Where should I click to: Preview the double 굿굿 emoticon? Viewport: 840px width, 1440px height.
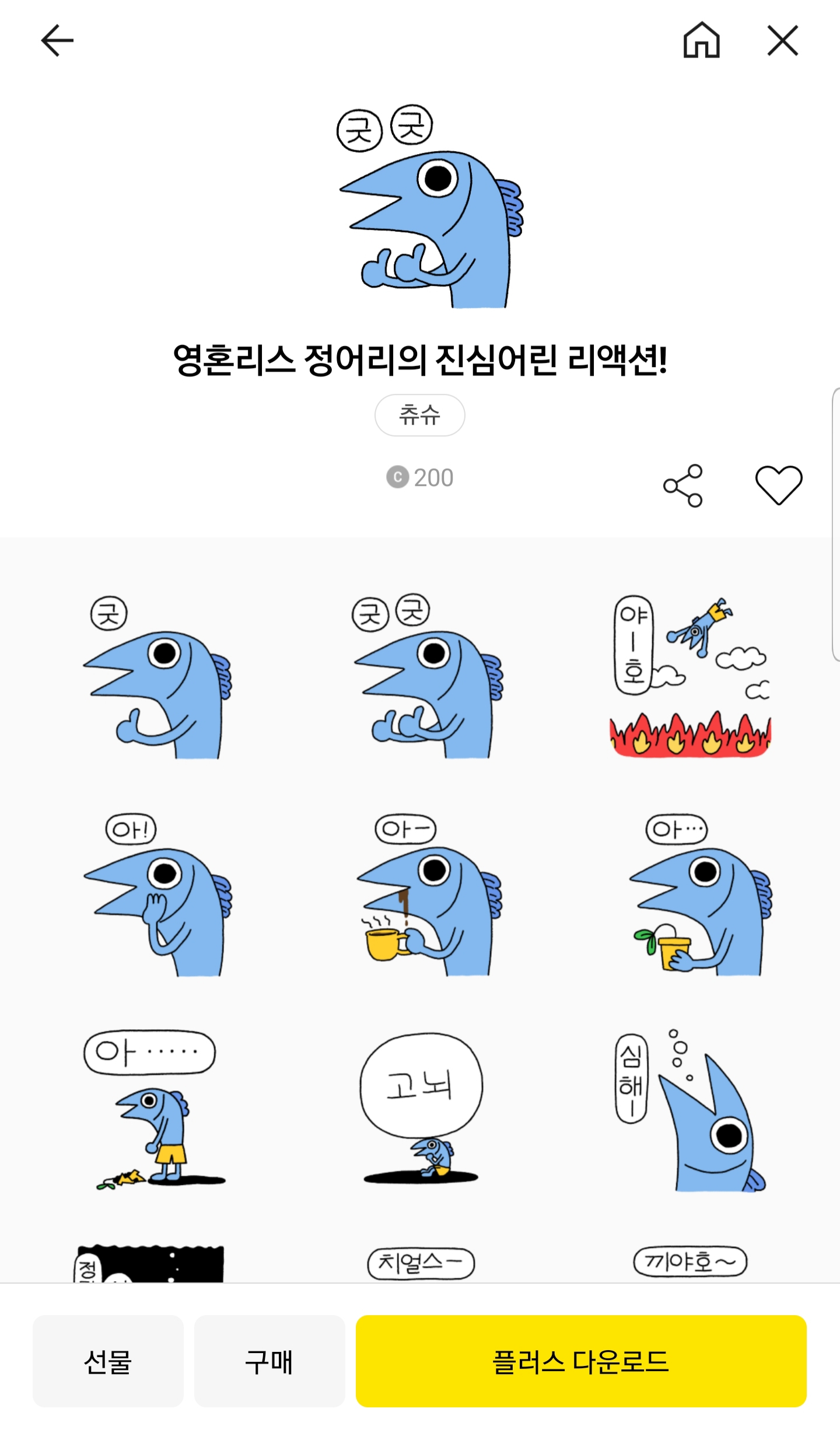pos(428,677)
